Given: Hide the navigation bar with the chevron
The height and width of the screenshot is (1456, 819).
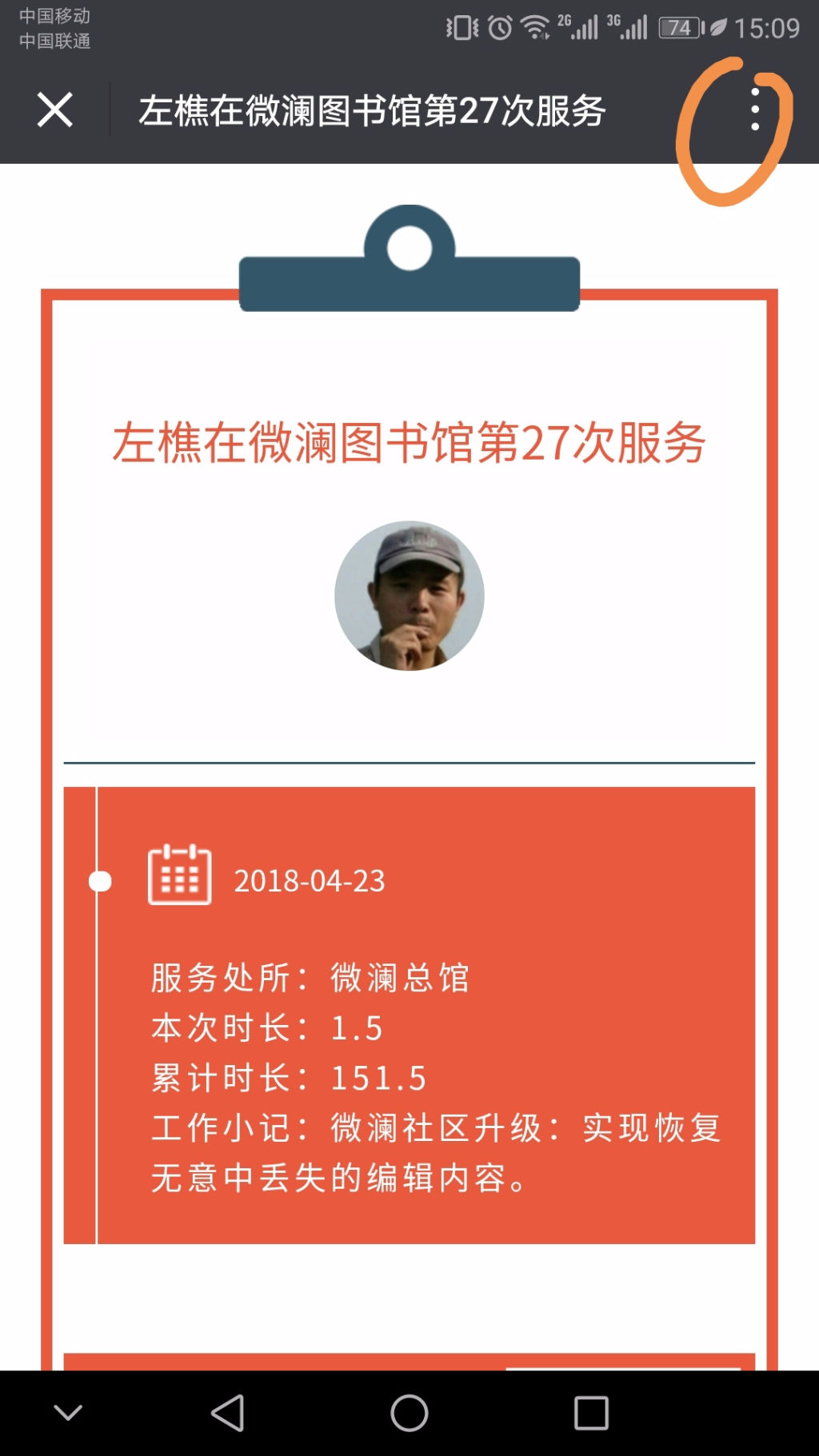Looking at the screenshot, I should coord(68,1413).
